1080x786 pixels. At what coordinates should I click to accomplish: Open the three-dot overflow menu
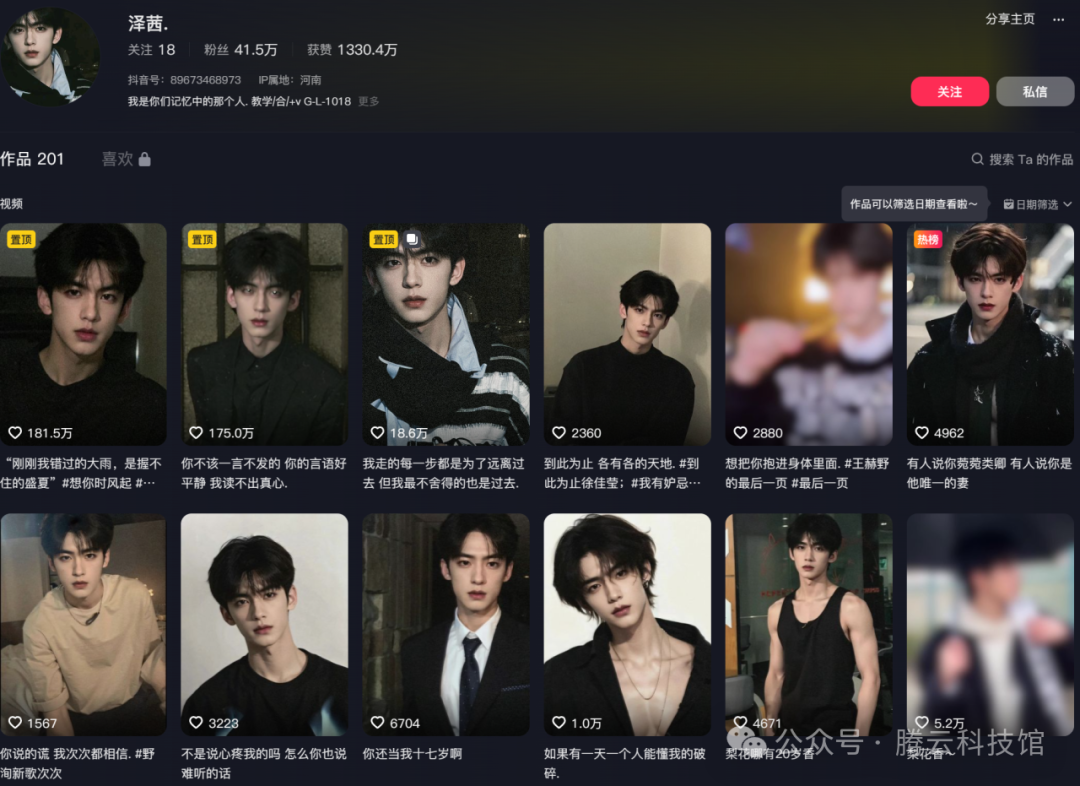(x=1058, y=19)
